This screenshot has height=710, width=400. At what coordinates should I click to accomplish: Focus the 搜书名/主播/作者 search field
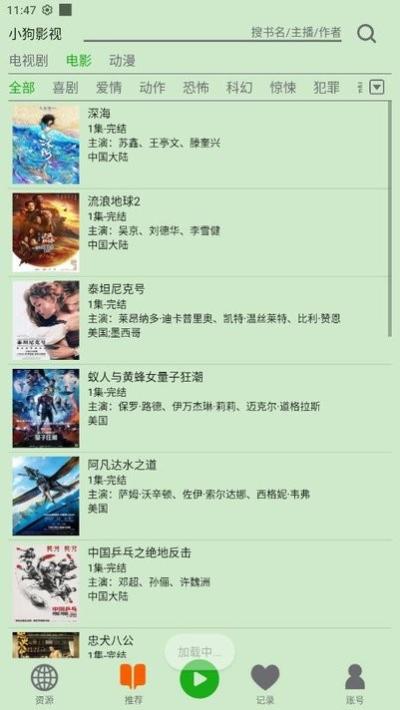tap(212, 33)
